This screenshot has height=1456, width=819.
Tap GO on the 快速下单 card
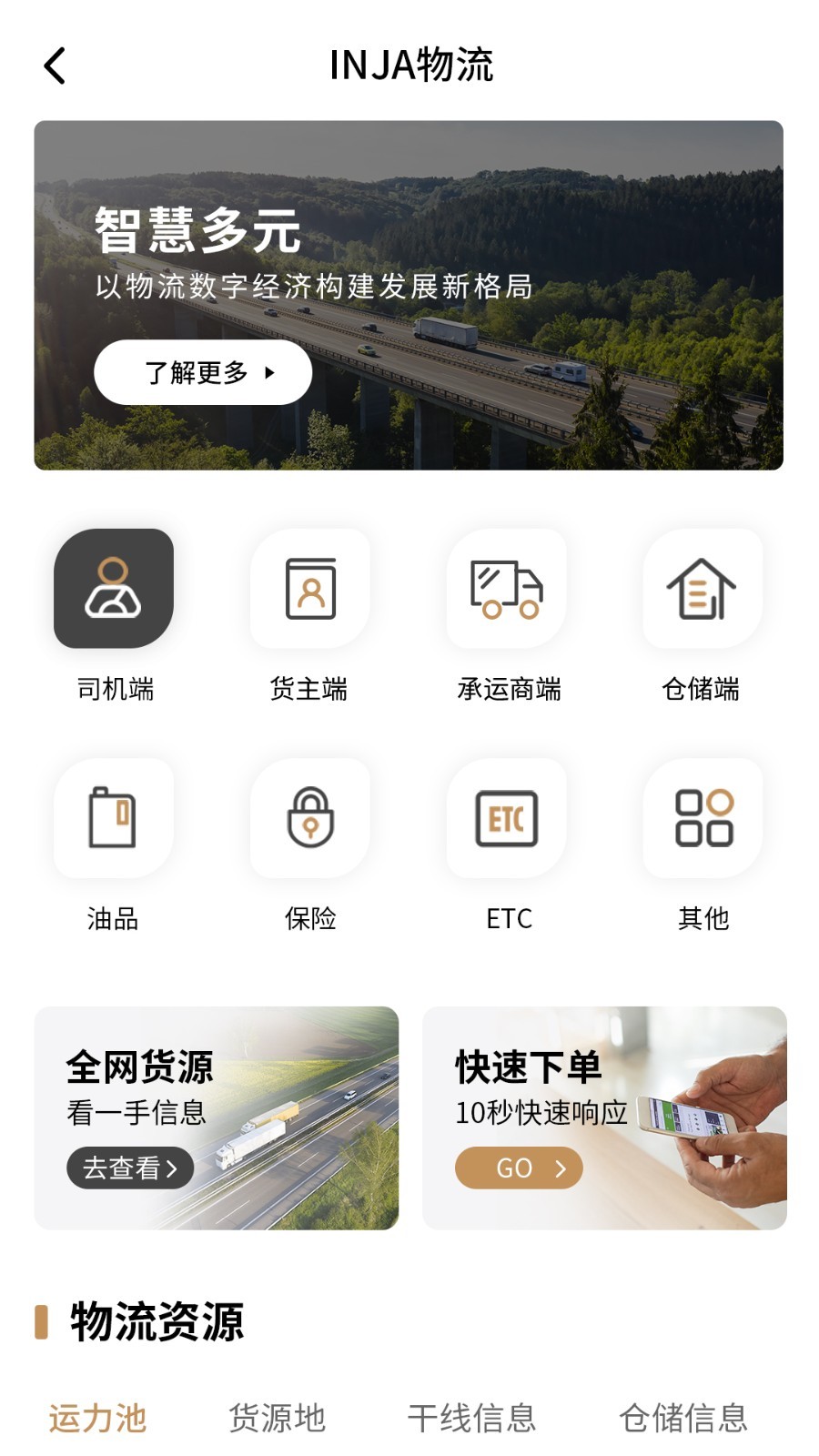coord(519,1168)
